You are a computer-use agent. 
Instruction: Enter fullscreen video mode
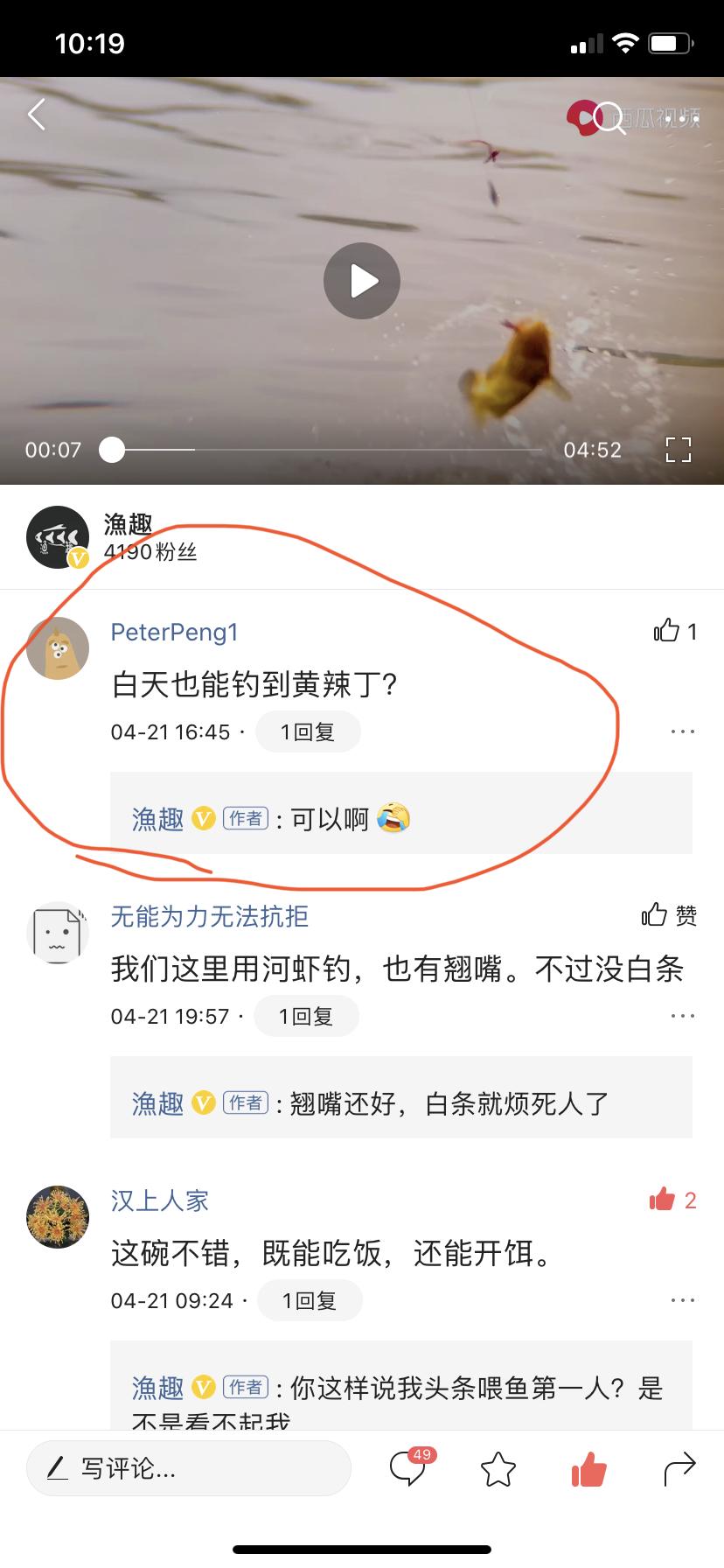tap(678, 450)
